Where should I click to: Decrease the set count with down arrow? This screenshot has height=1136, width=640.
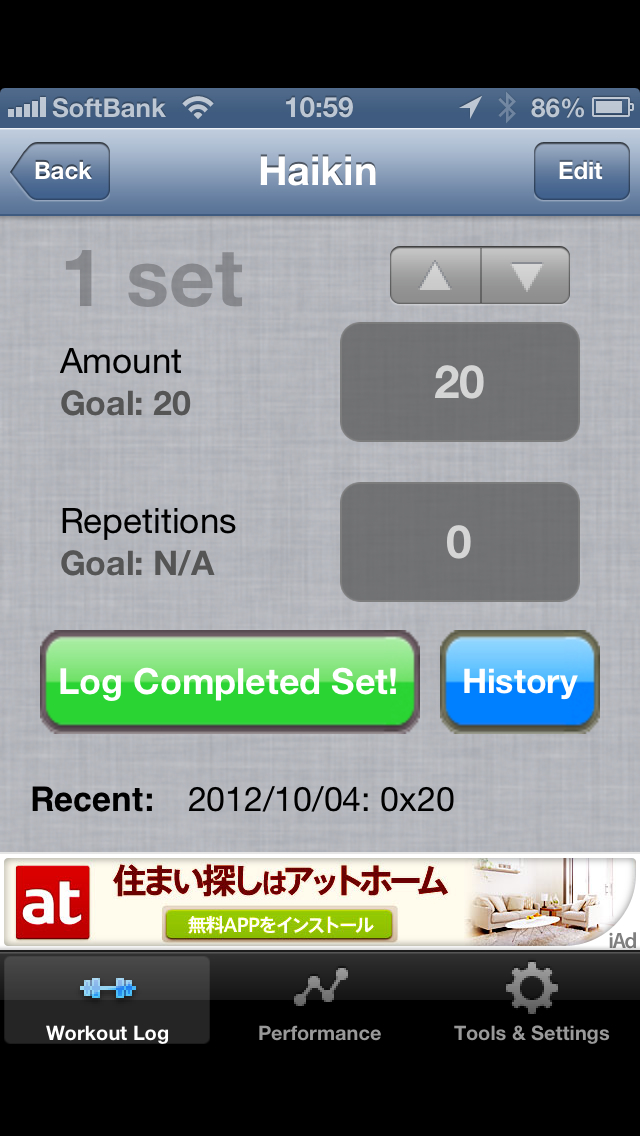point(525,275)
